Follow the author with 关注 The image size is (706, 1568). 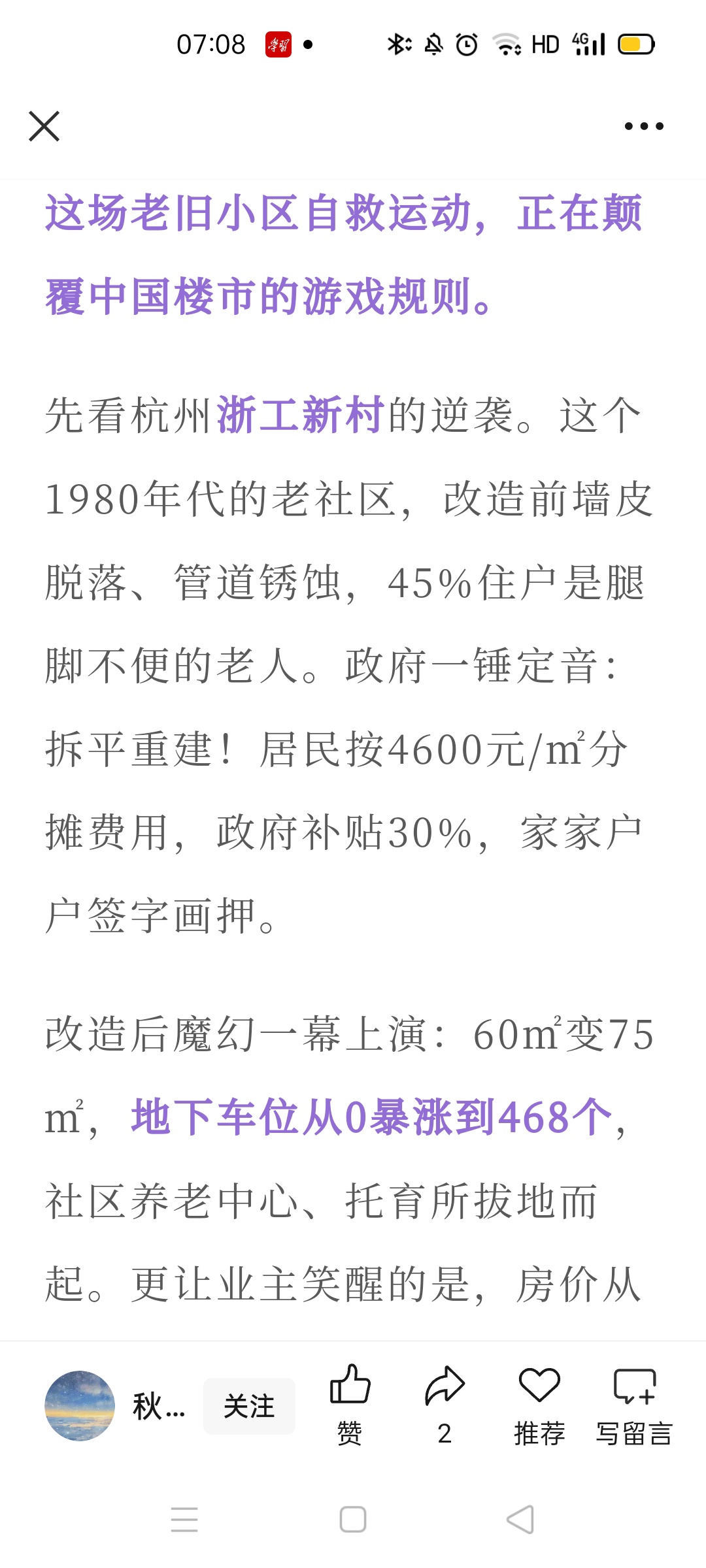[x=249, y=1406]
